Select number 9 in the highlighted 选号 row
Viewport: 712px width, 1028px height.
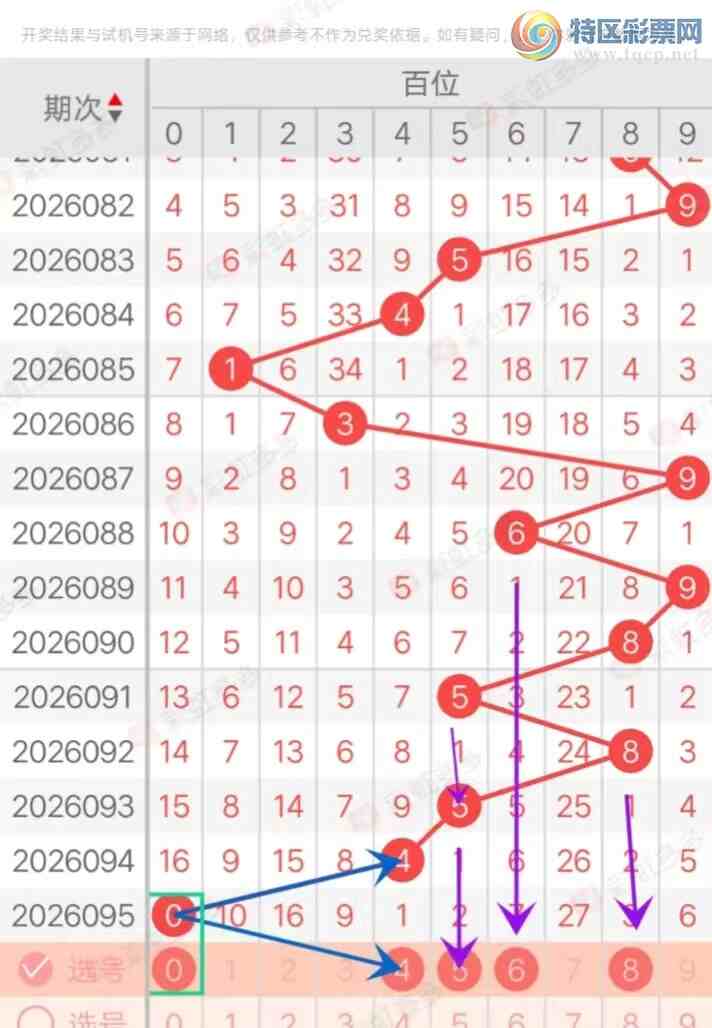tap(687, 969)
